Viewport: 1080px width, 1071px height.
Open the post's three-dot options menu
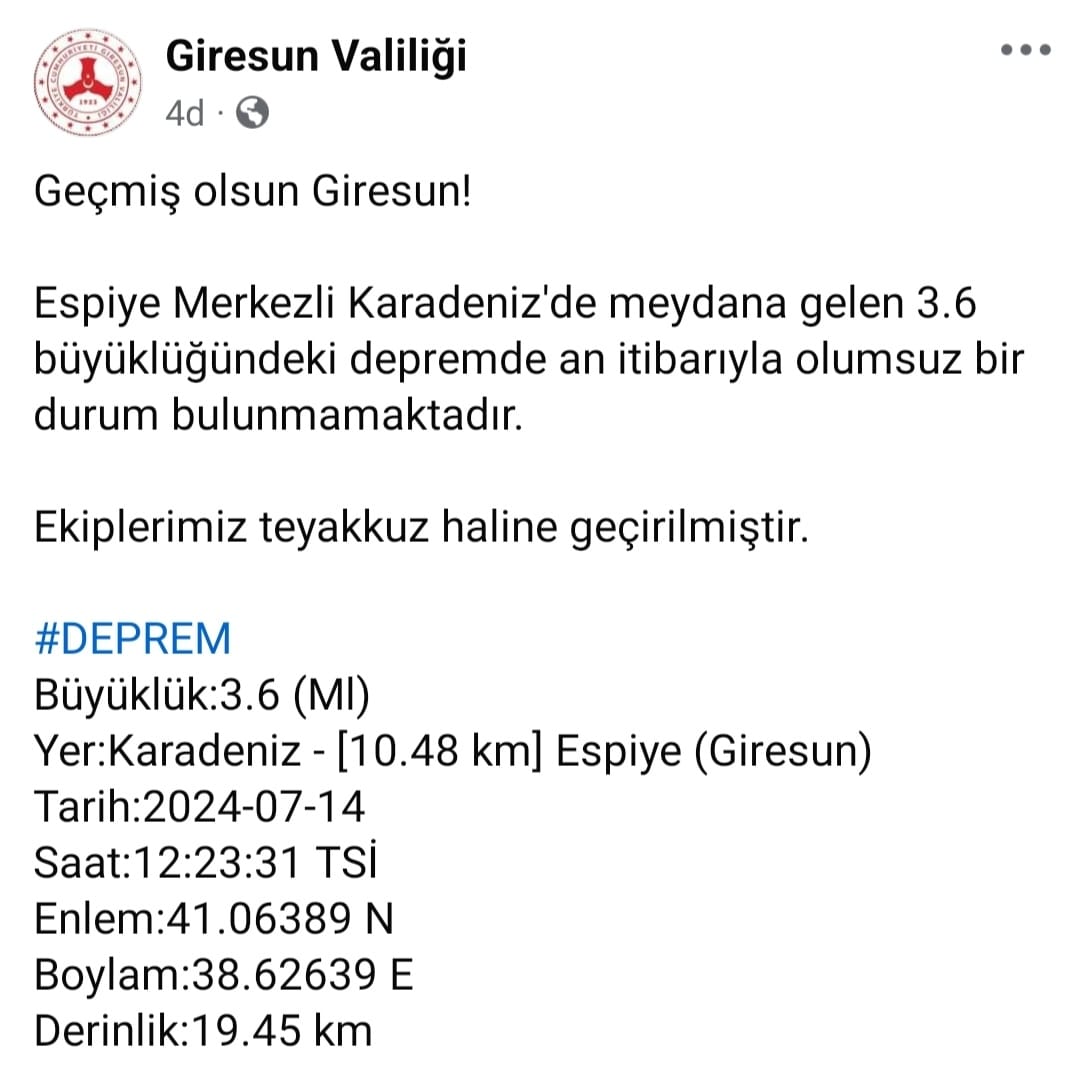tap(1026, 50)
